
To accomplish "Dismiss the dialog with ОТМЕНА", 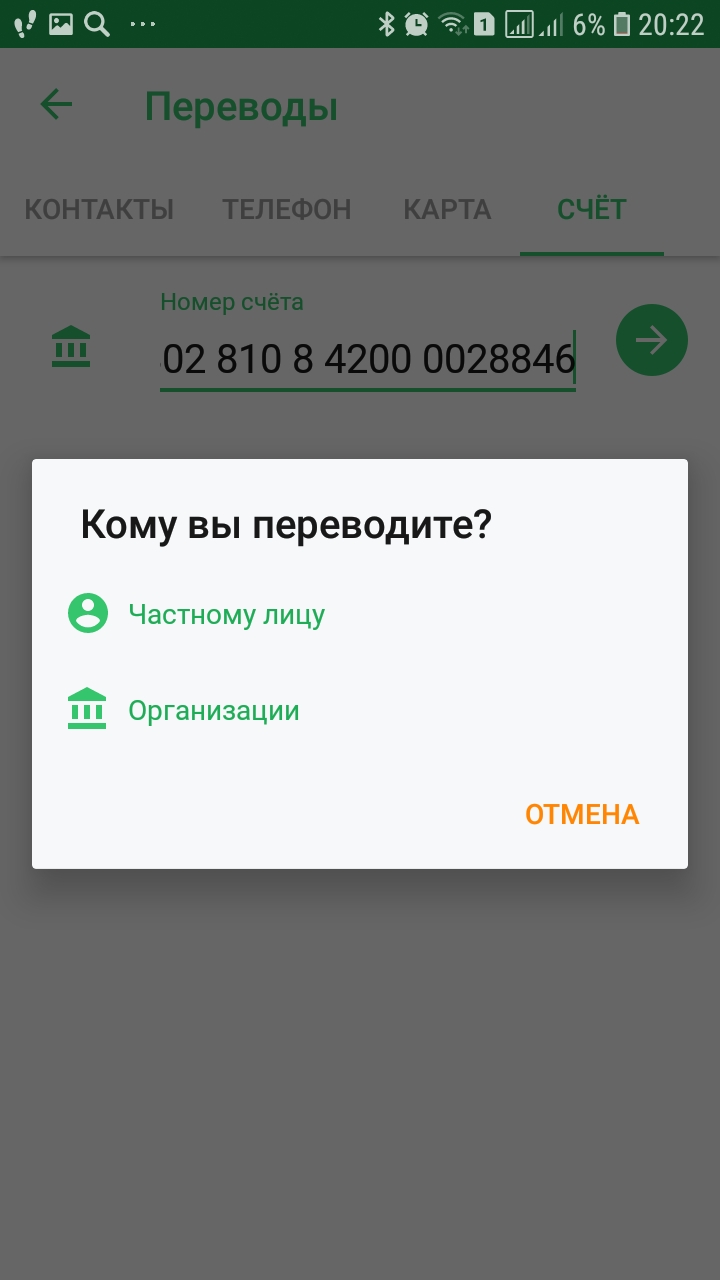I will pyautogui.click(x=582, y=814).
